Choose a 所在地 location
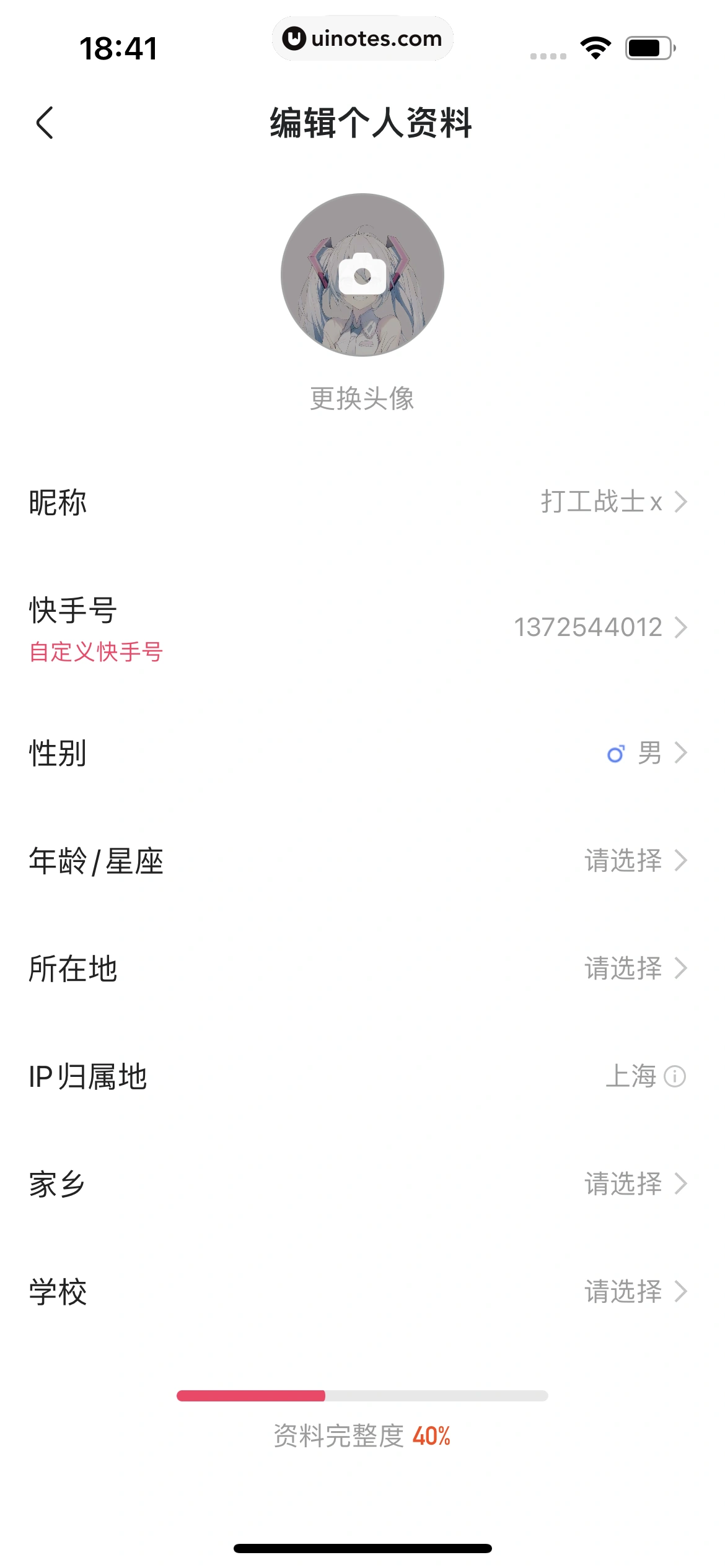Image resolution: width=725 pixels, height=1568 pixels. pos(362,969)
